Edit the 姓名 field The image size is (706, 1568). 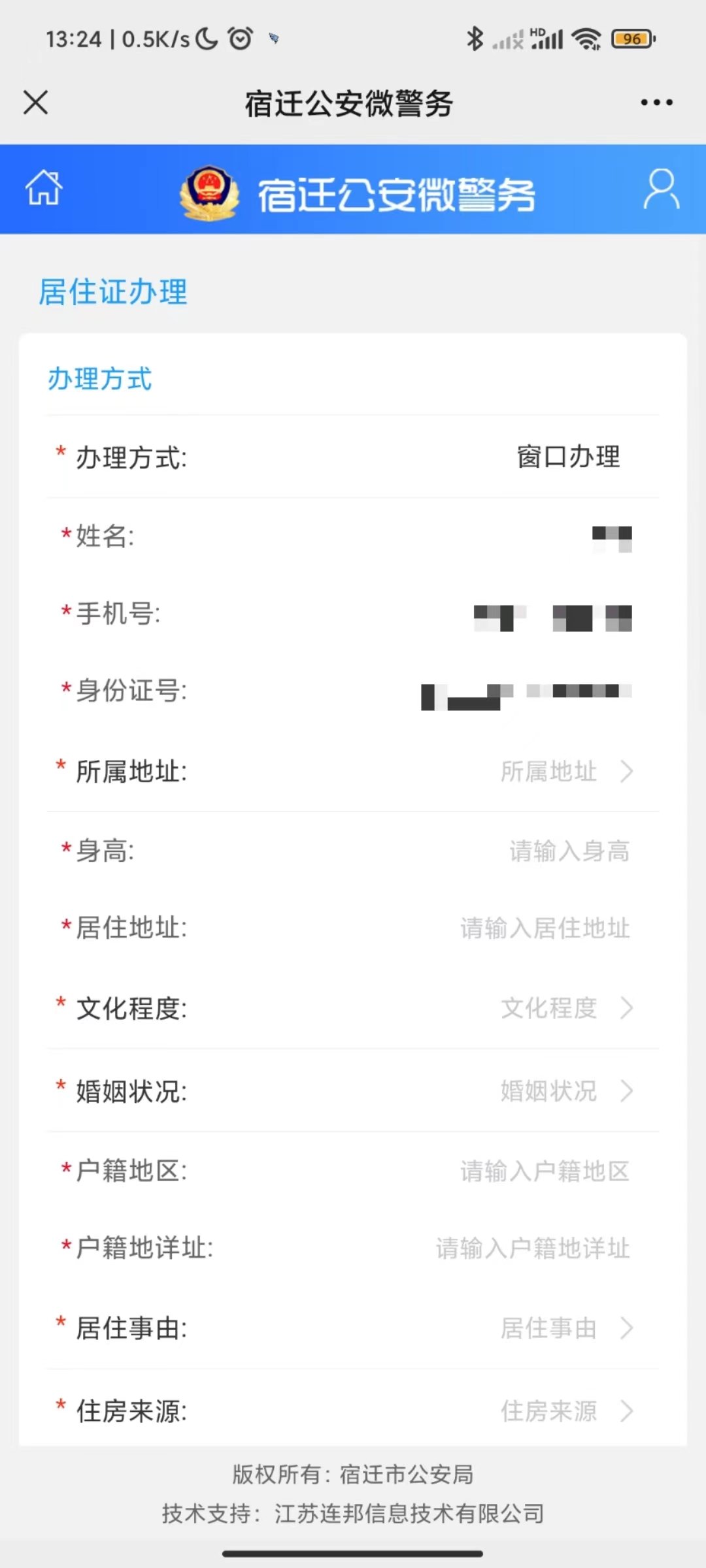click(x=611, y=538)
